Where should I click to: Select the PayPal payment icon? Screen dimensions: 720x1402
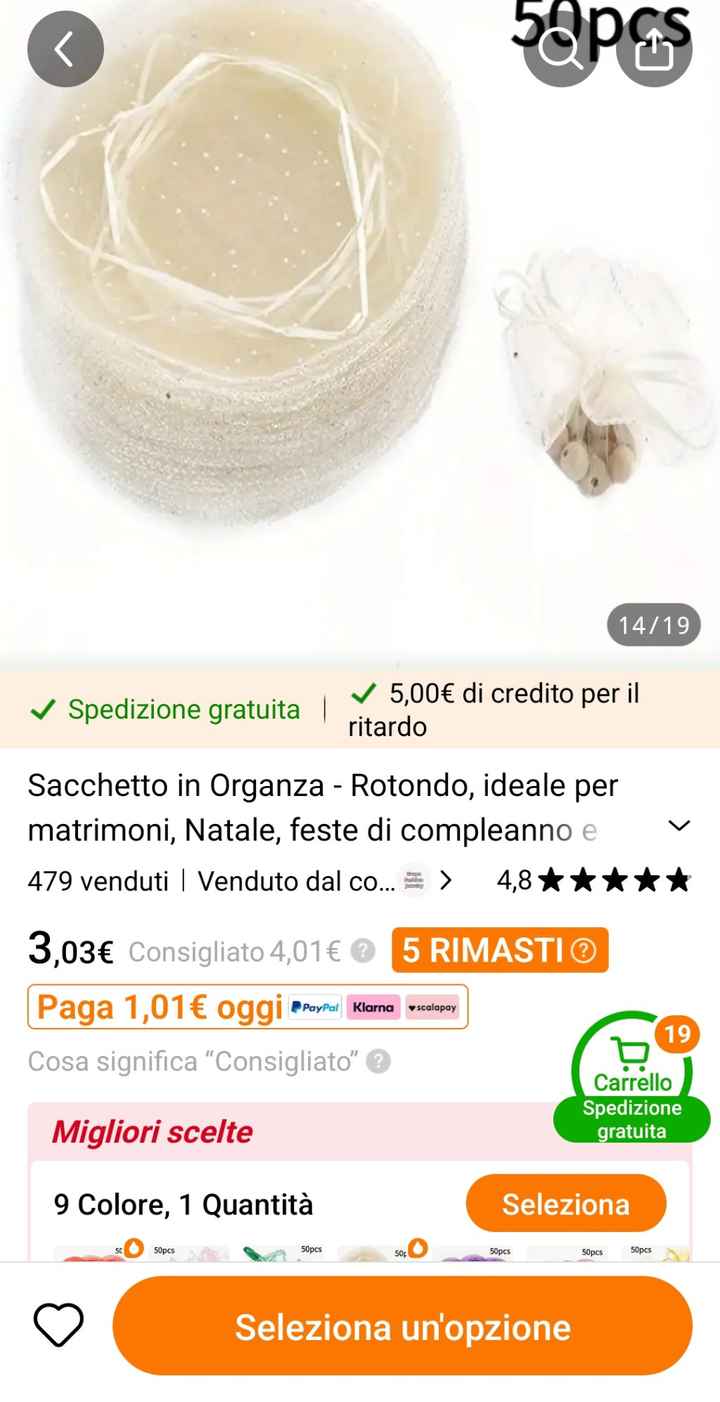313,1007
